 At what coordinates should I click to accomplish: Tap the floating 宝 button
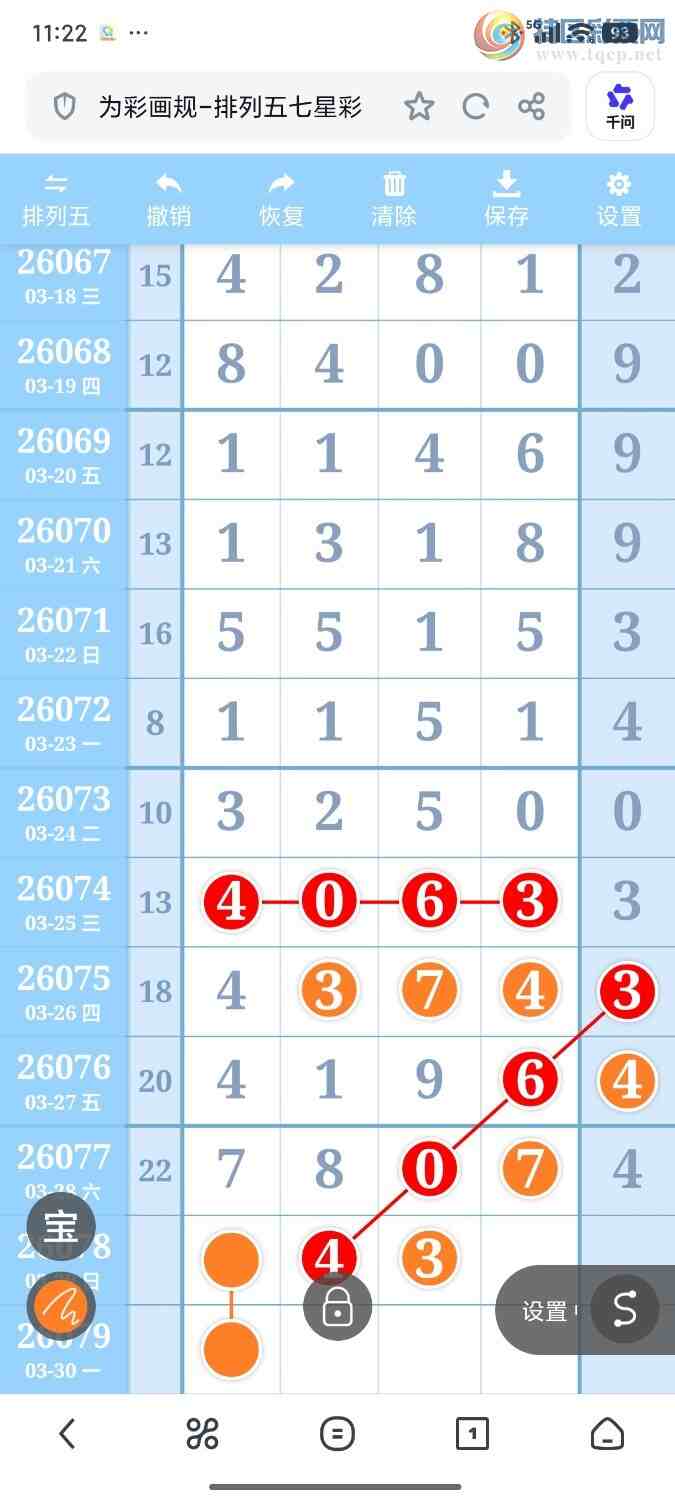pos(61,1225)
